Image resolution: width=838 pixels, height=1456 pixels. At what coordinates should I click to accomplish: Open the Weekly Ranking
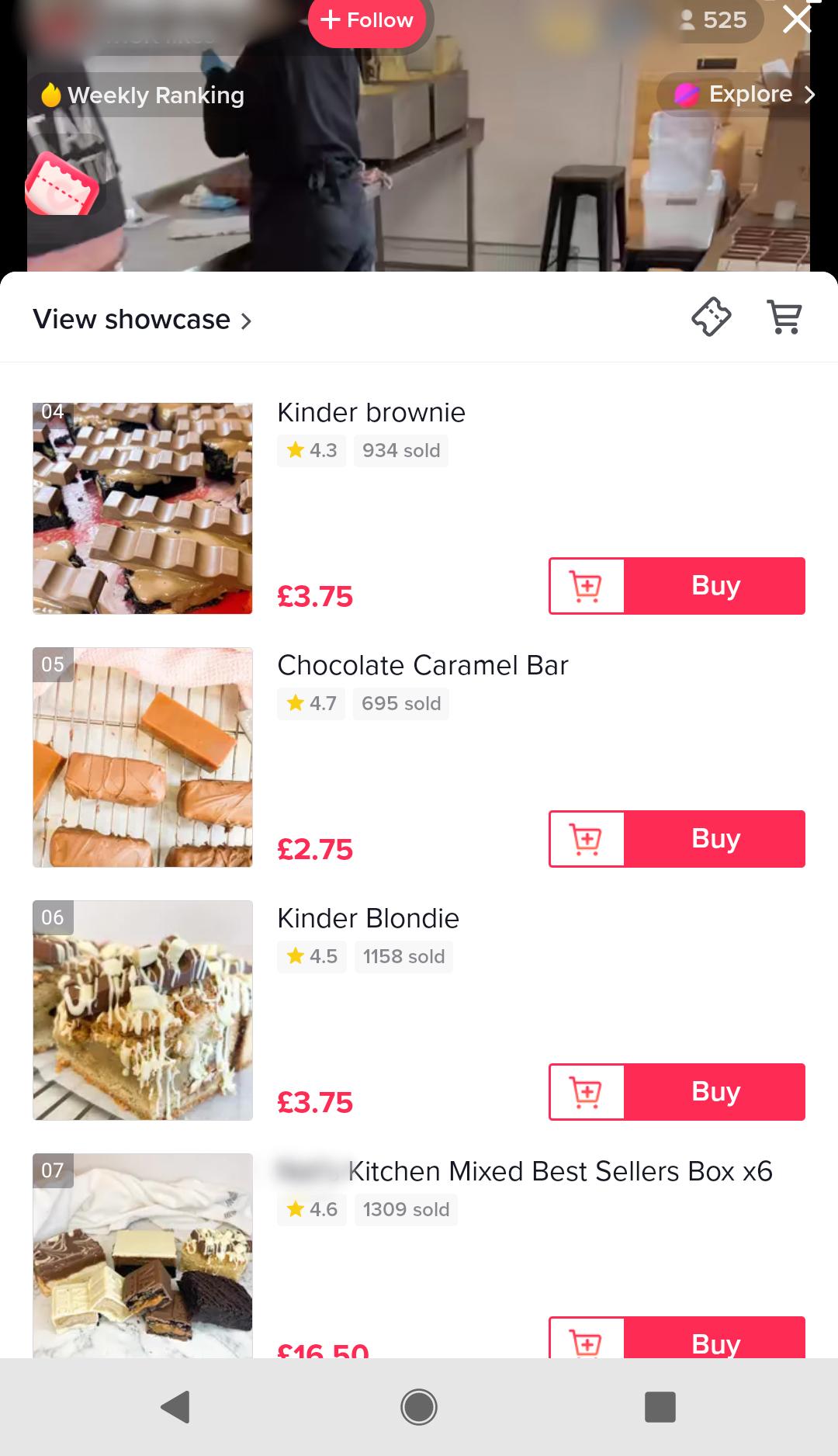pos(143,95)
